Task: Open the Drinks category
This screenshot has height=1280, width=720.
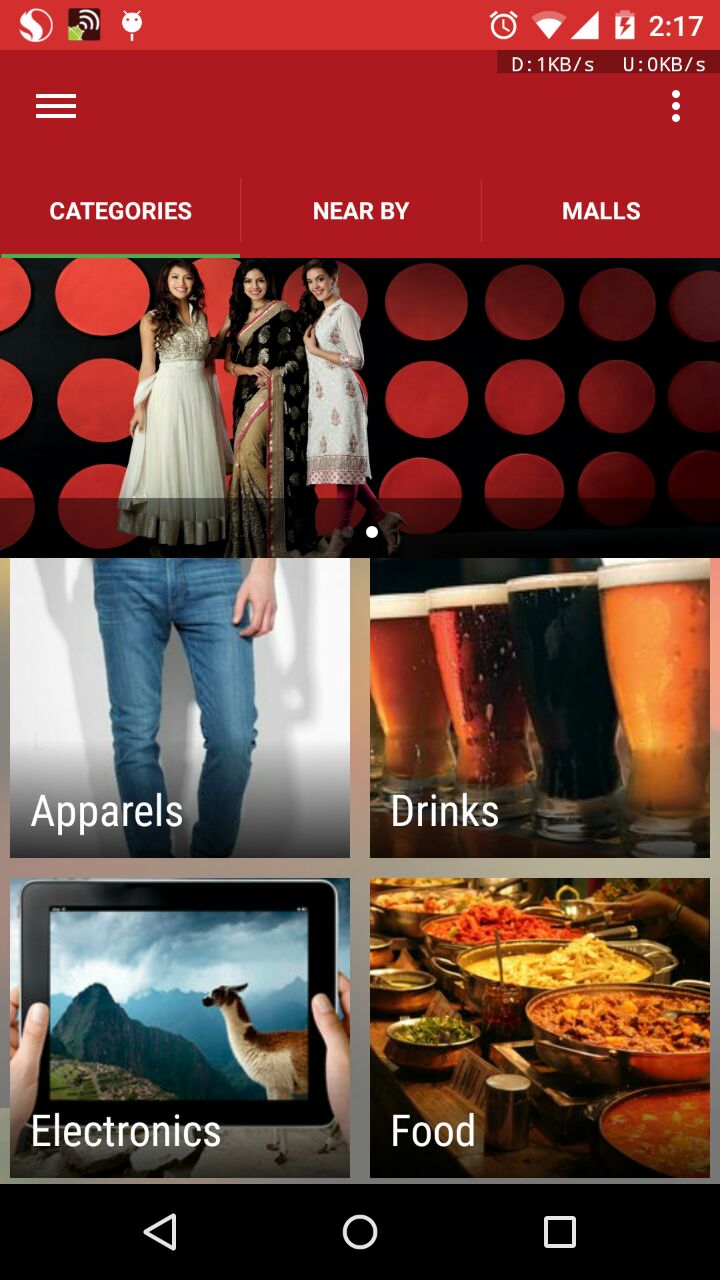Action: (540, 708)
